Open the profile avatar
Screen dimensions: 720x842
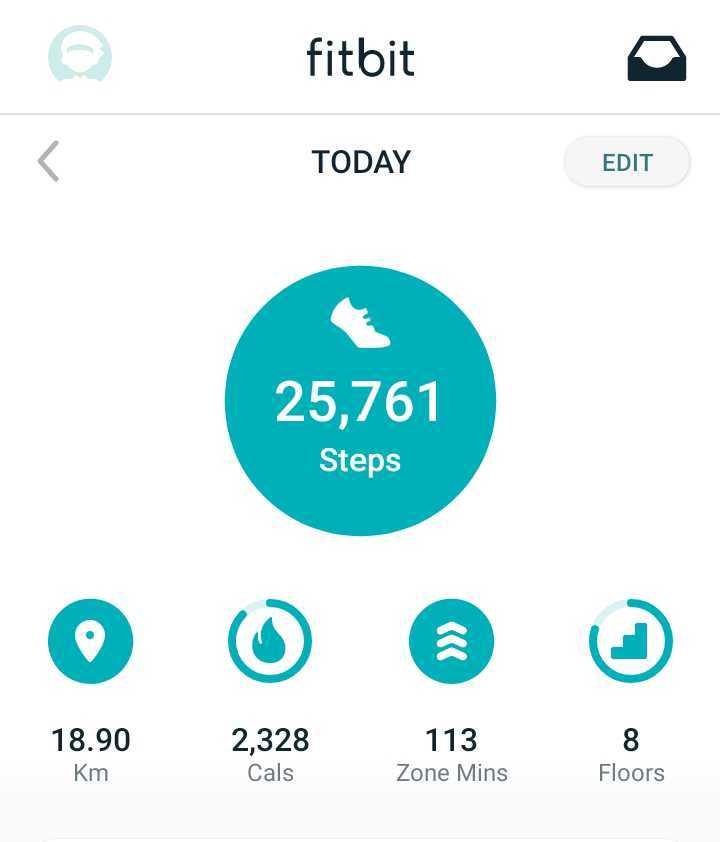coord(80,56)
